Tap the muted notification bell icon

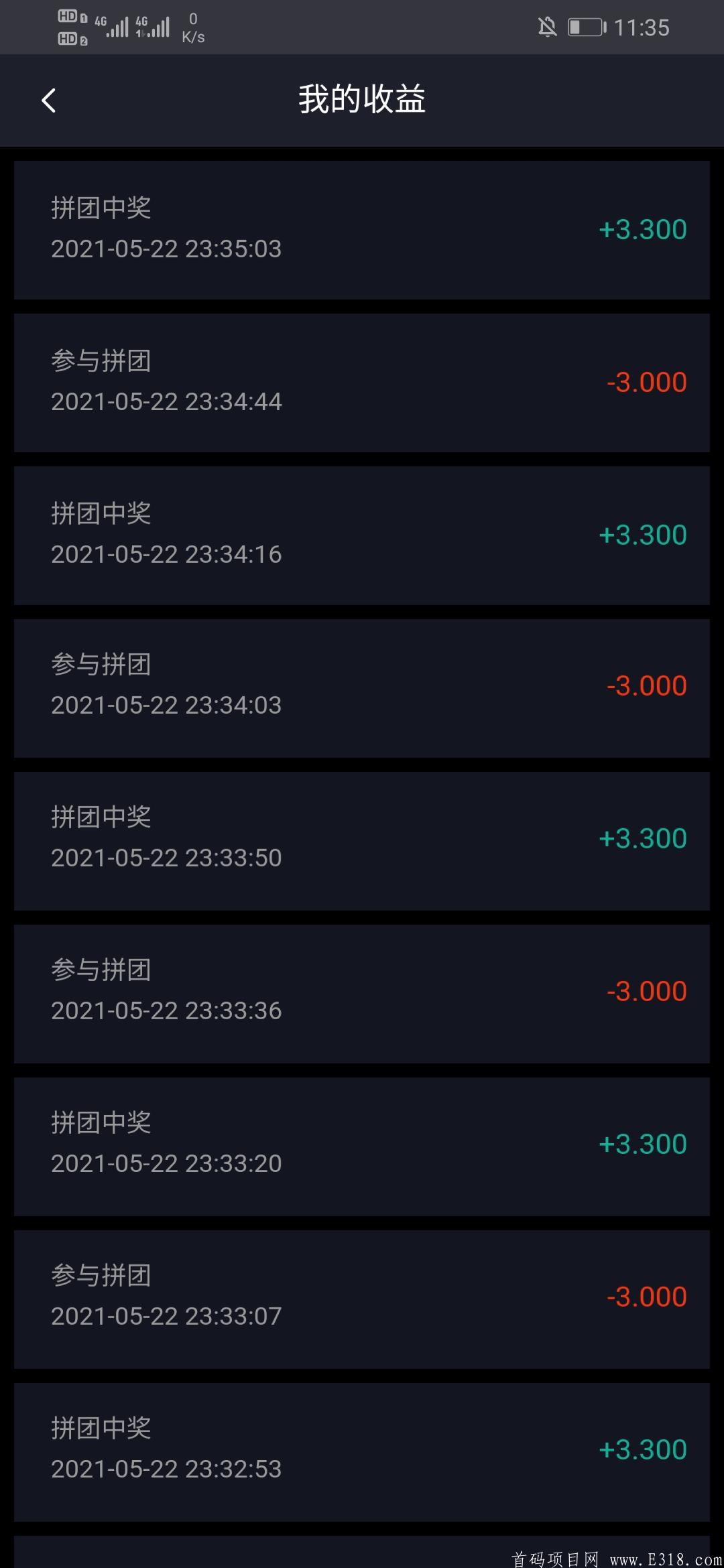[547, 27]
